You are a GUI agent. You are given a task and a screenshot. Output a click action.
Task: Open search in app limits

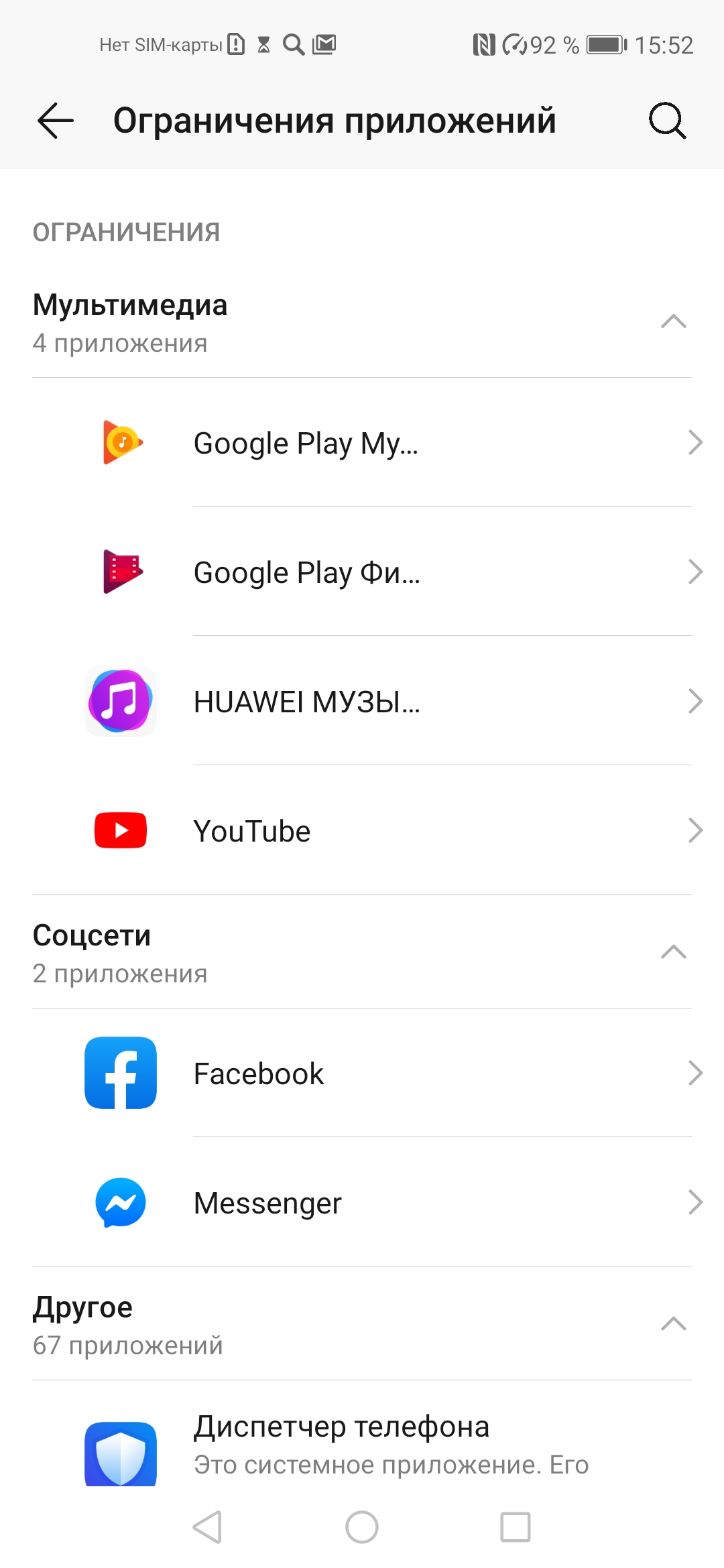667,121
